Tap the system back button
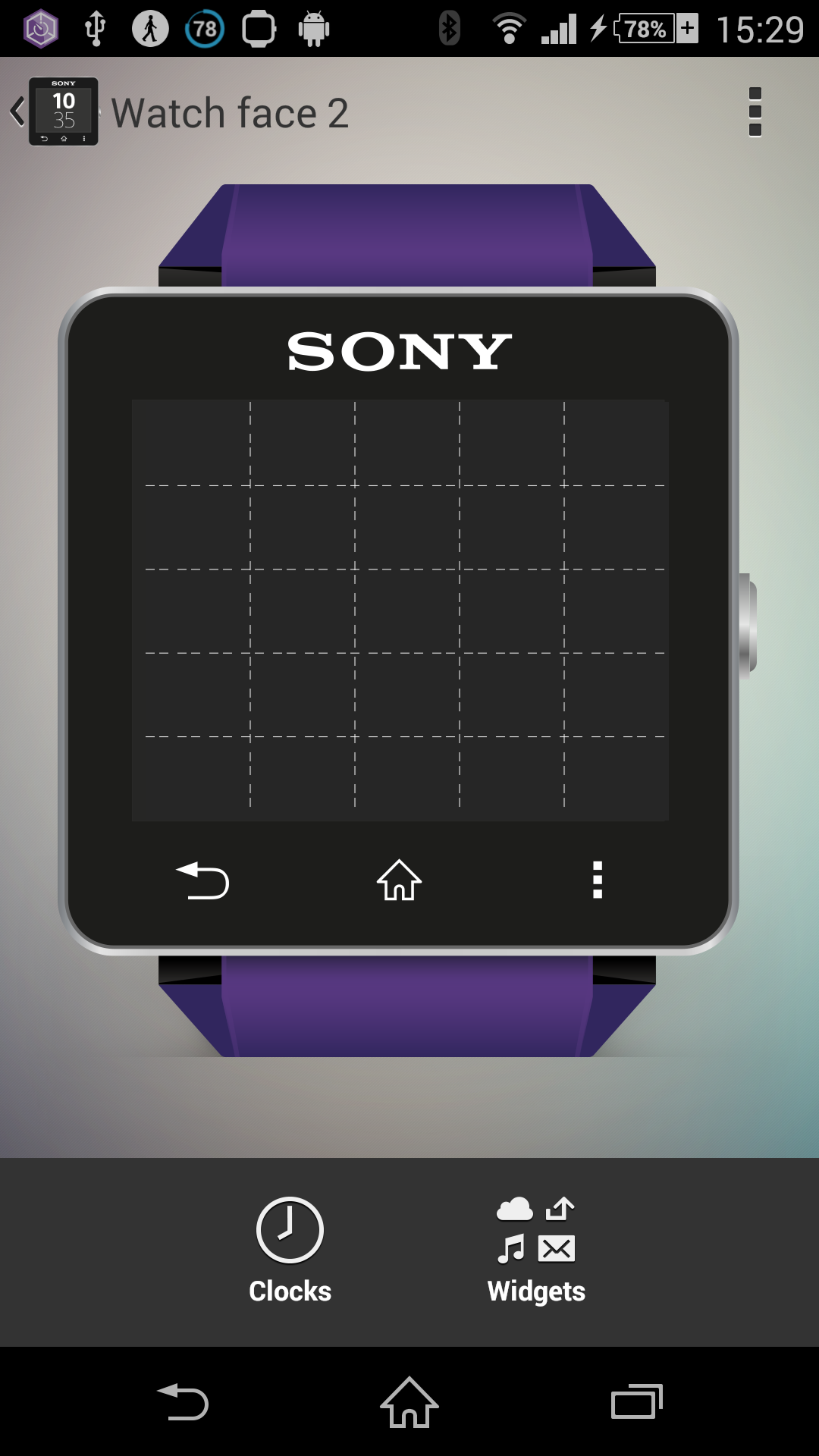Viewport: 819px width, 1456px height. tap(183, 1402)
